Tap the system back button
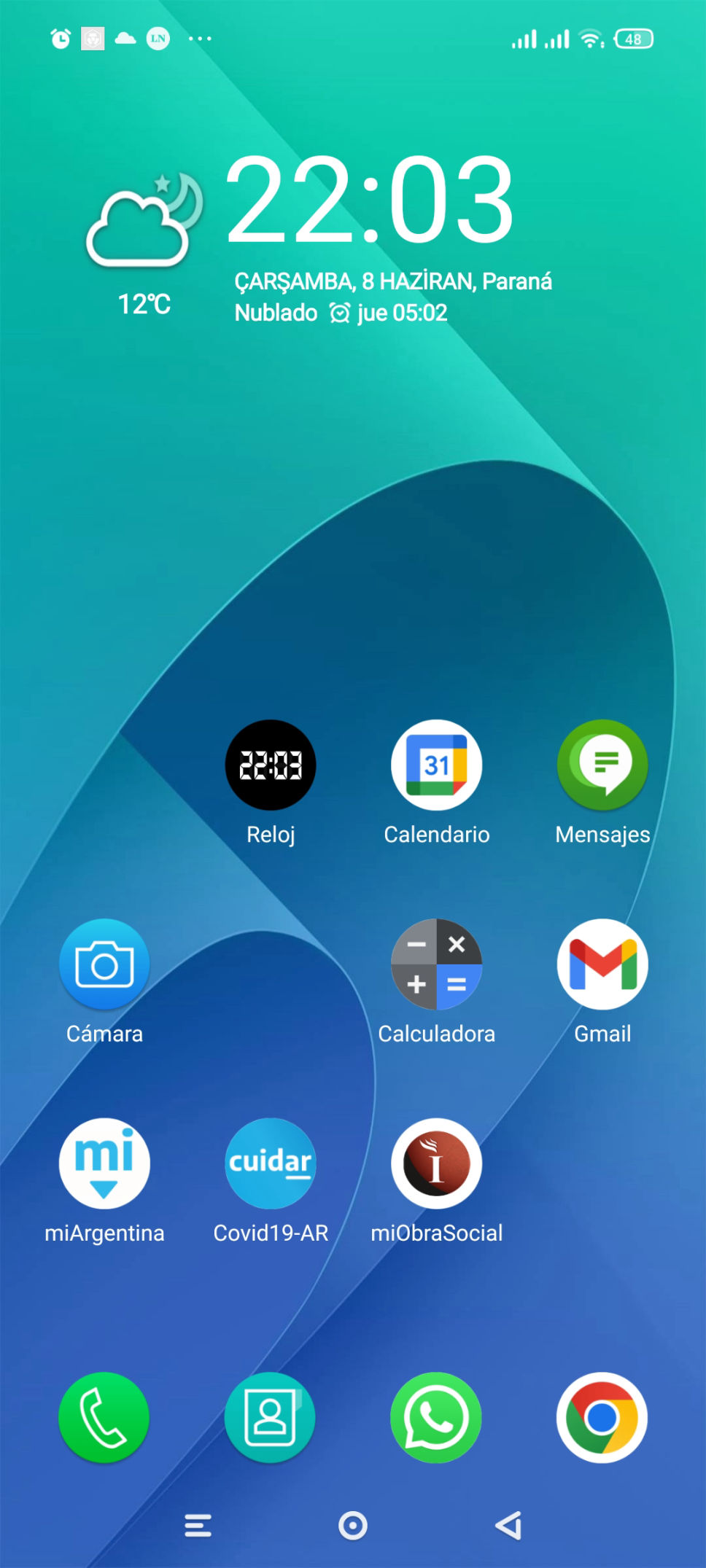 [x=509, y=1525]
